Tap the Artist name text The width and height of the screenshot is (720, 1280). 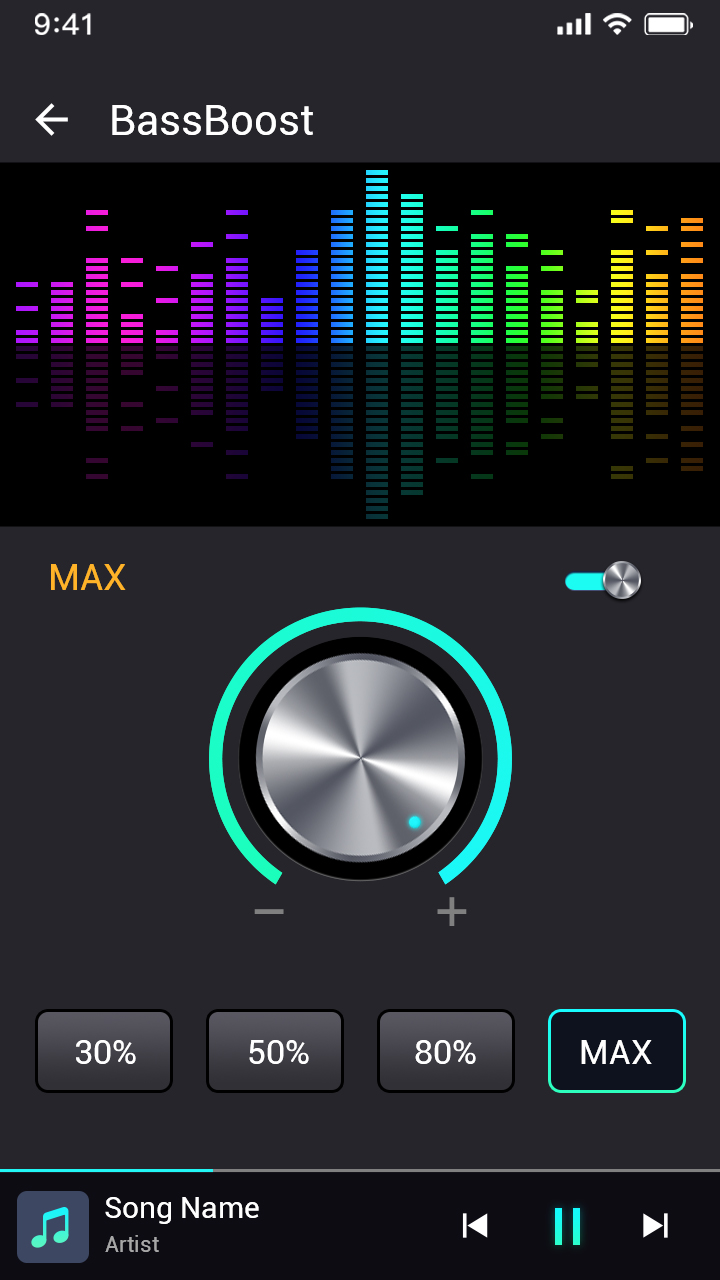tap(131, 1244)
